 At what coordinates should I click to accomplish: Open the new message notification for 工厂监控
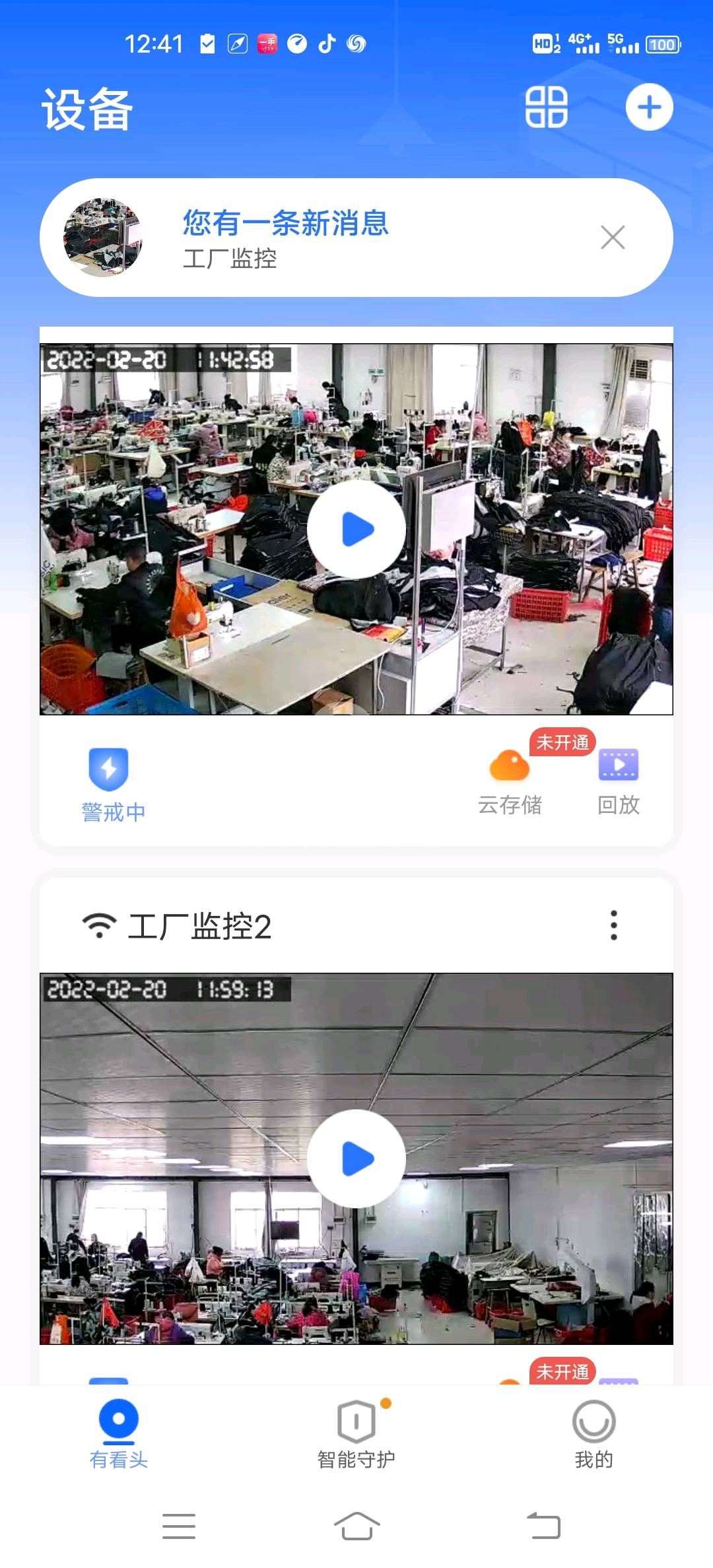click(x=285, y=238)
